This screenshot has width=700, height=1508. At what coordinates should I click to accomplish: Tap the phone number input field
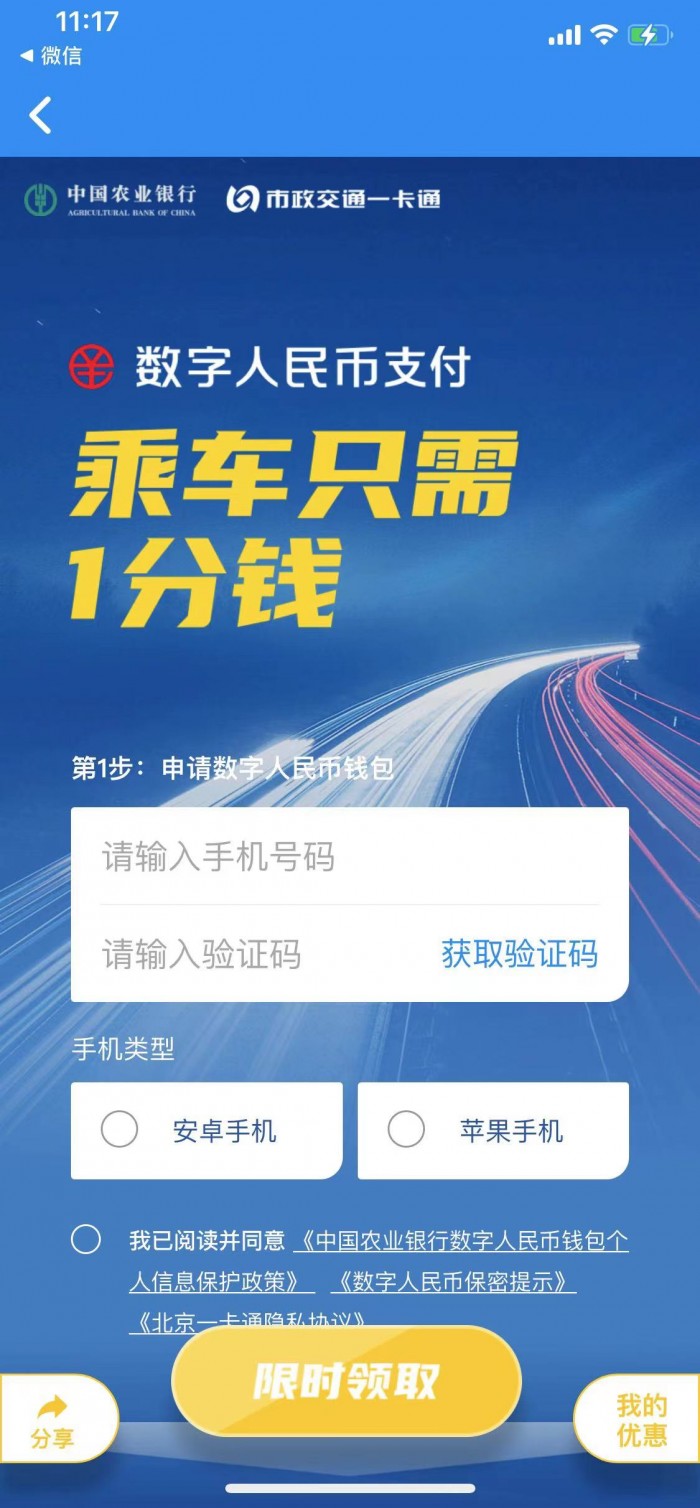click(x=350, y=857)
